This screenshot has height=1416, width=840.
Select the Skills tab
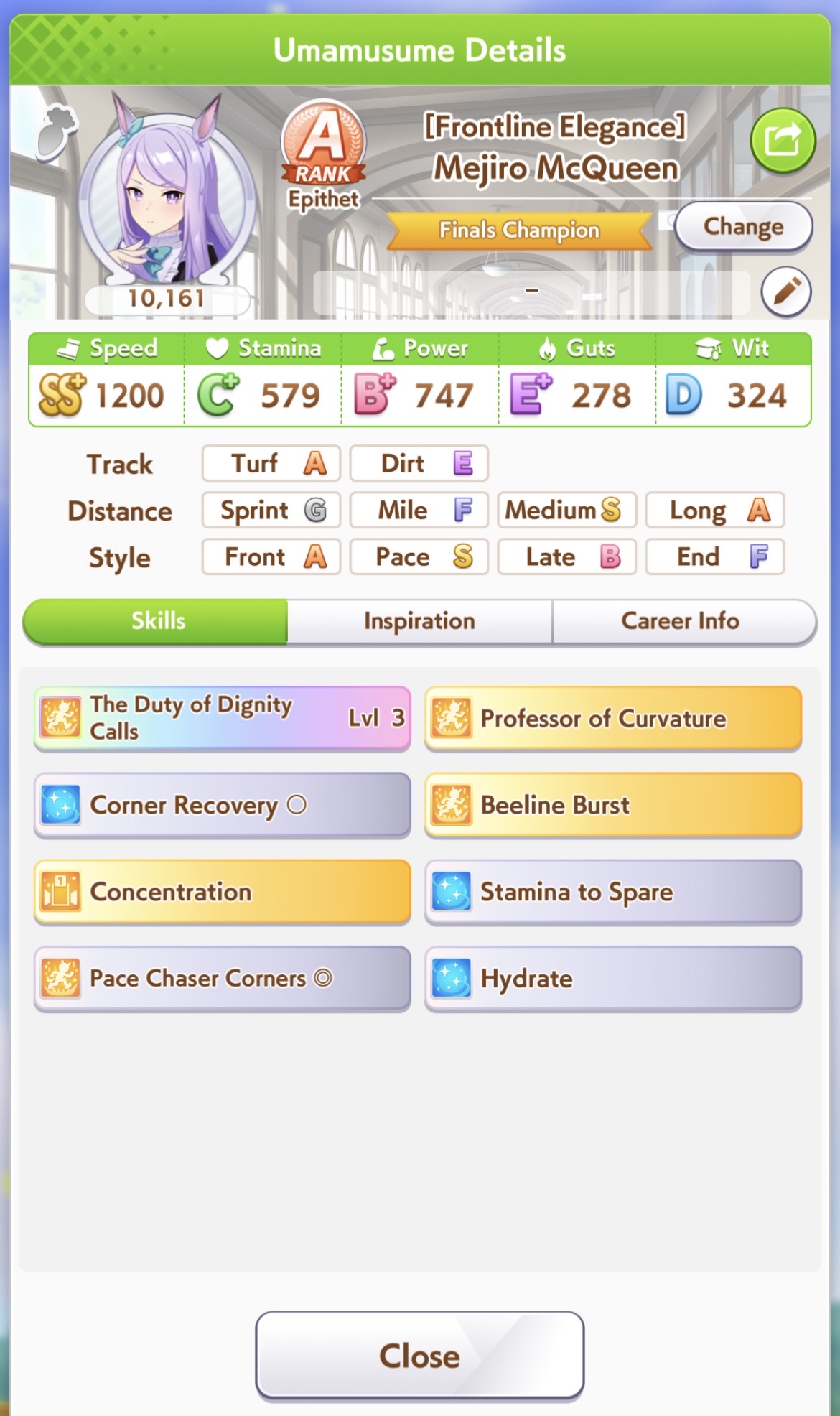click(x=157, y=621)
